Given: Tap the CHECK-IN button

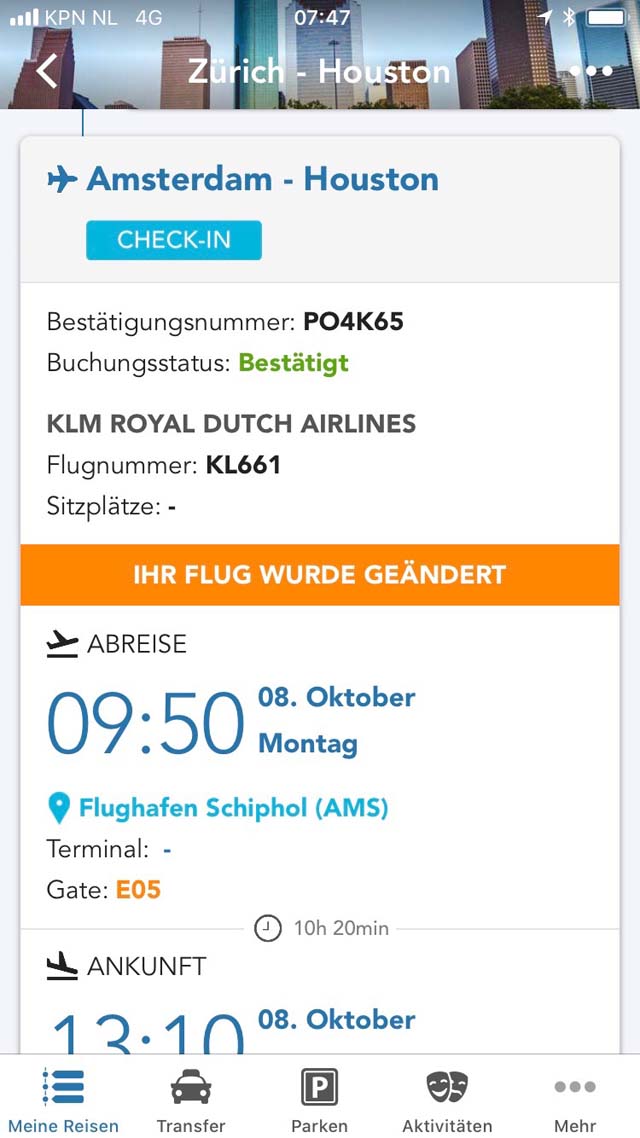Looking at the screenshot, I should point(173,240).
